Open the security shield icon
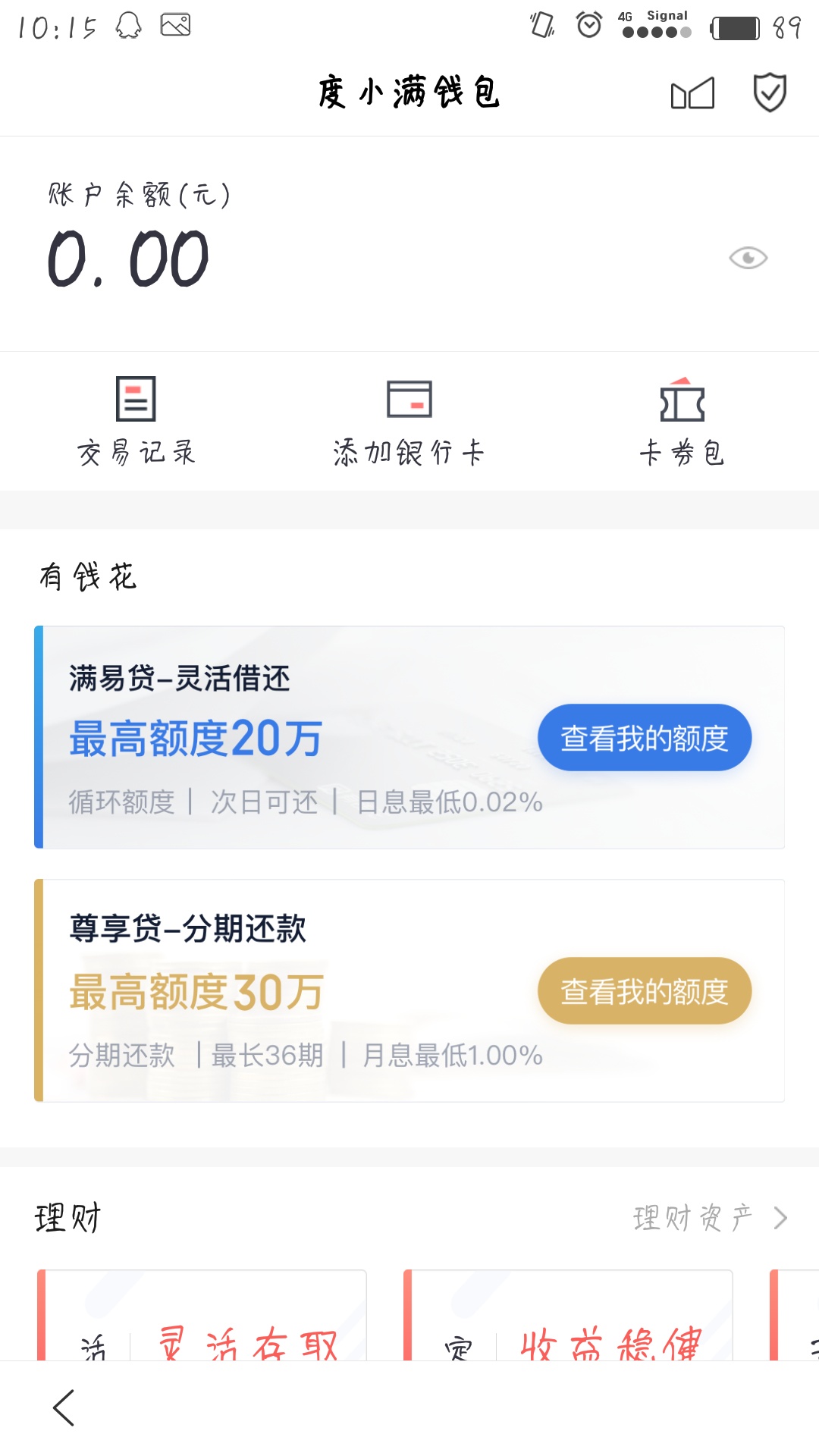 [770, 93]
